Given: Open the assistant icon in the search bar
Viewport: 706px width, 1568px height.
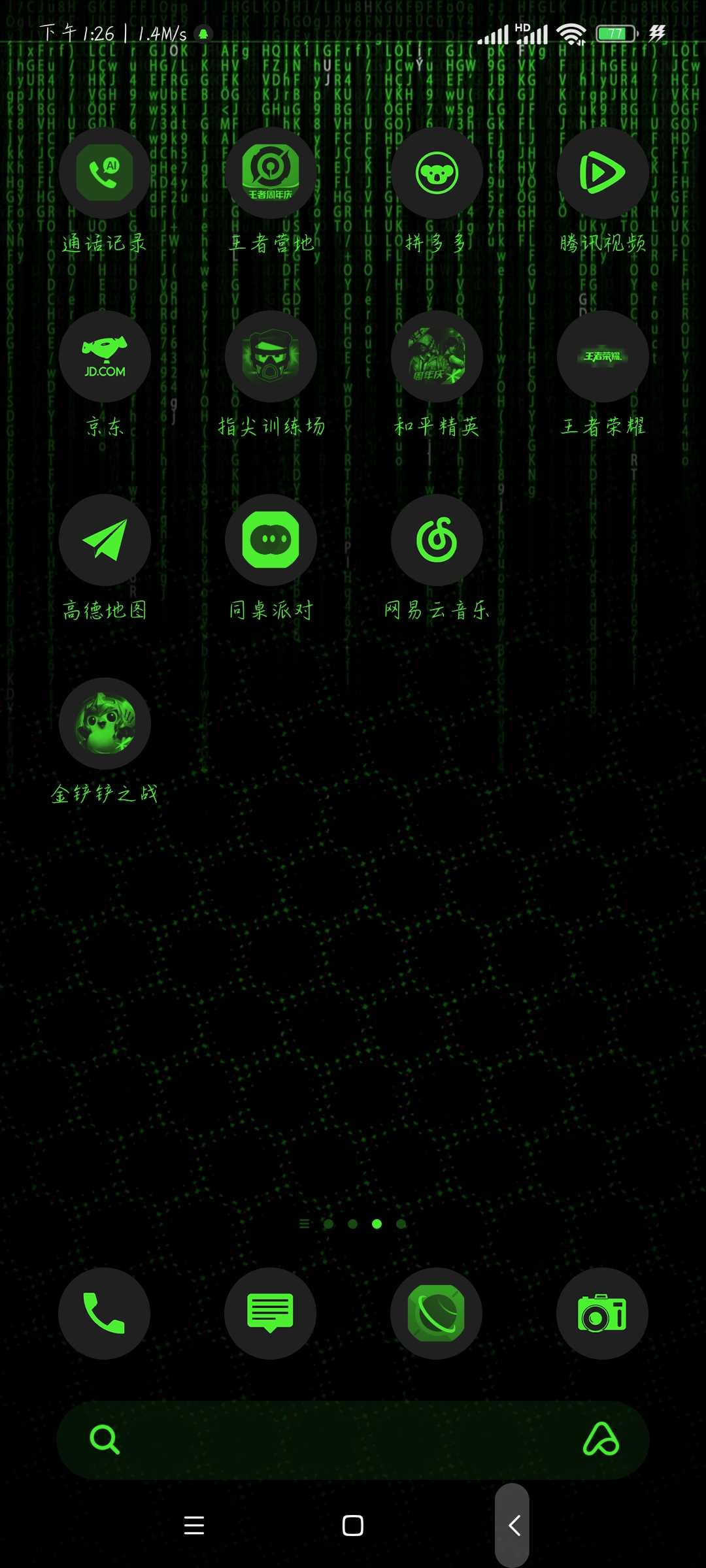Looking at the screenshot, I should [x=601, y=1439].
